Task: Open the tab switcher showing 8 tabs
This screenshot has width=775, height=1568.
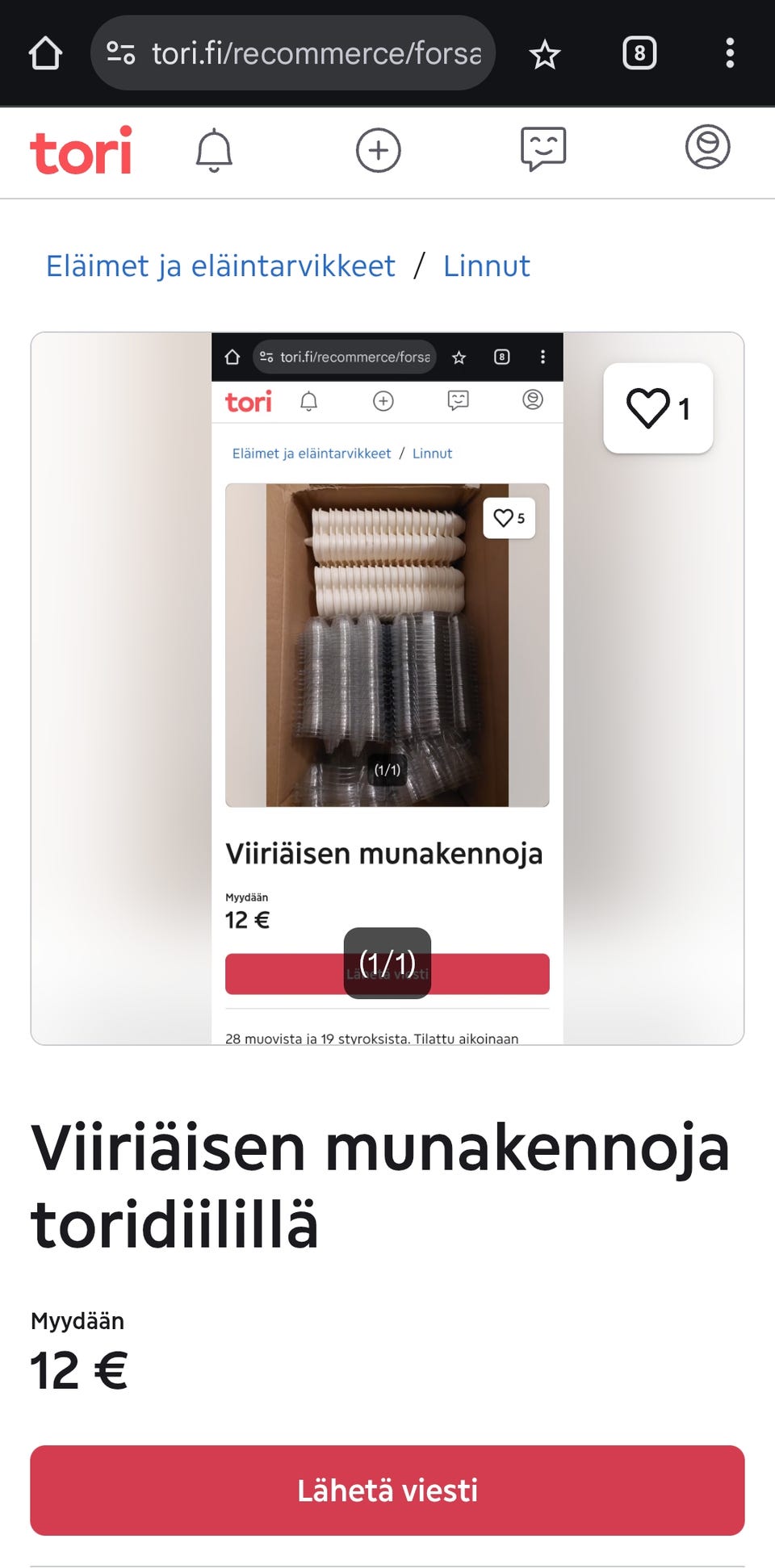Action: [639, 53]
